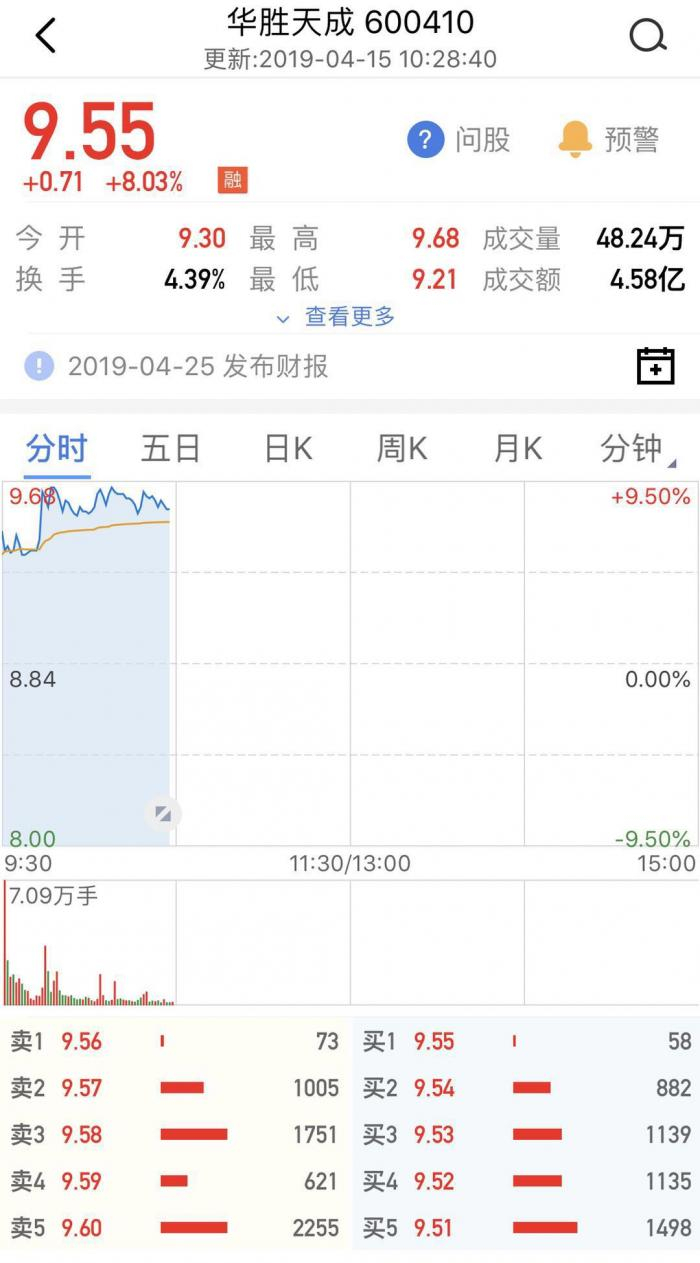Tap the 融 margin trading badge
The width and height of the screenshot is (700, 1263).
pos(232,181)
